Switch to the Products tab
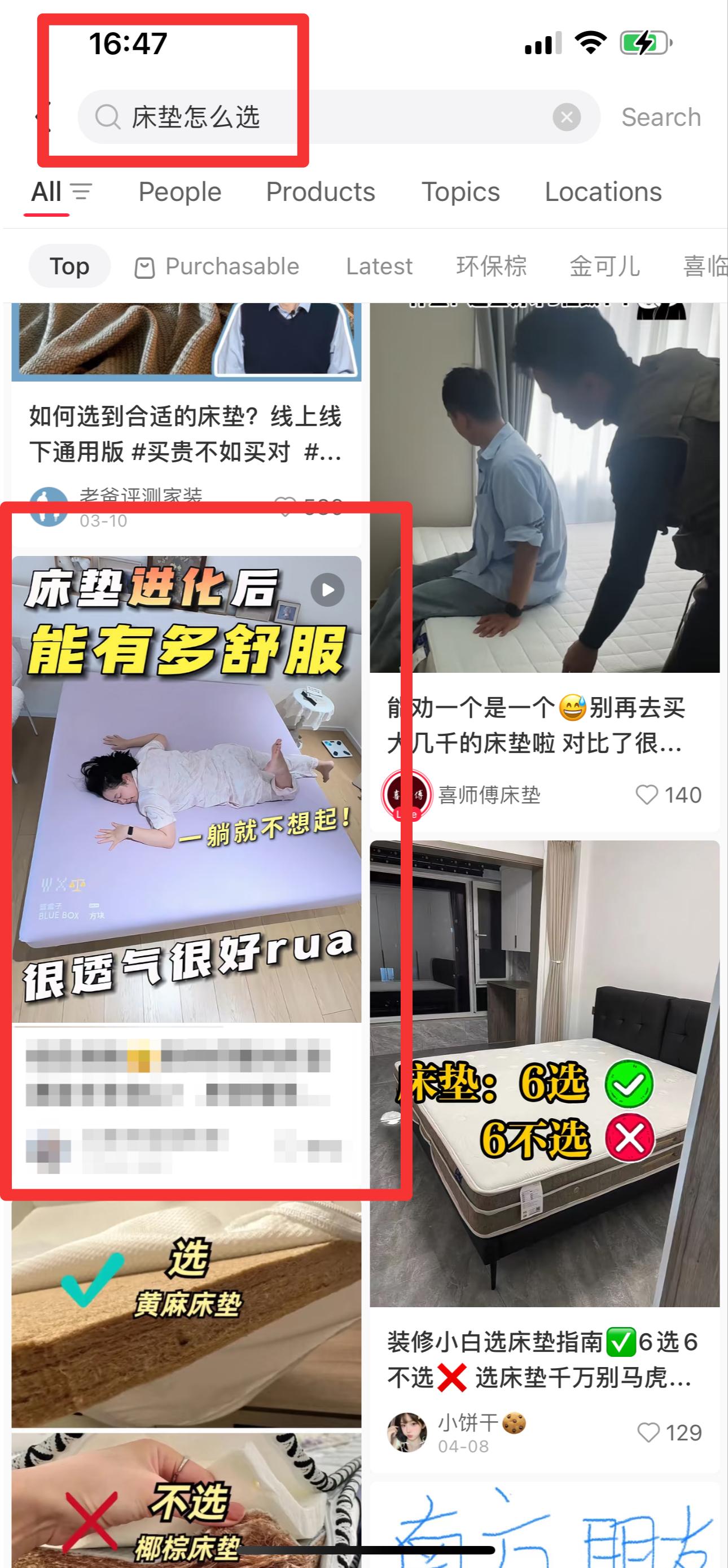 (x=320, y=192)
